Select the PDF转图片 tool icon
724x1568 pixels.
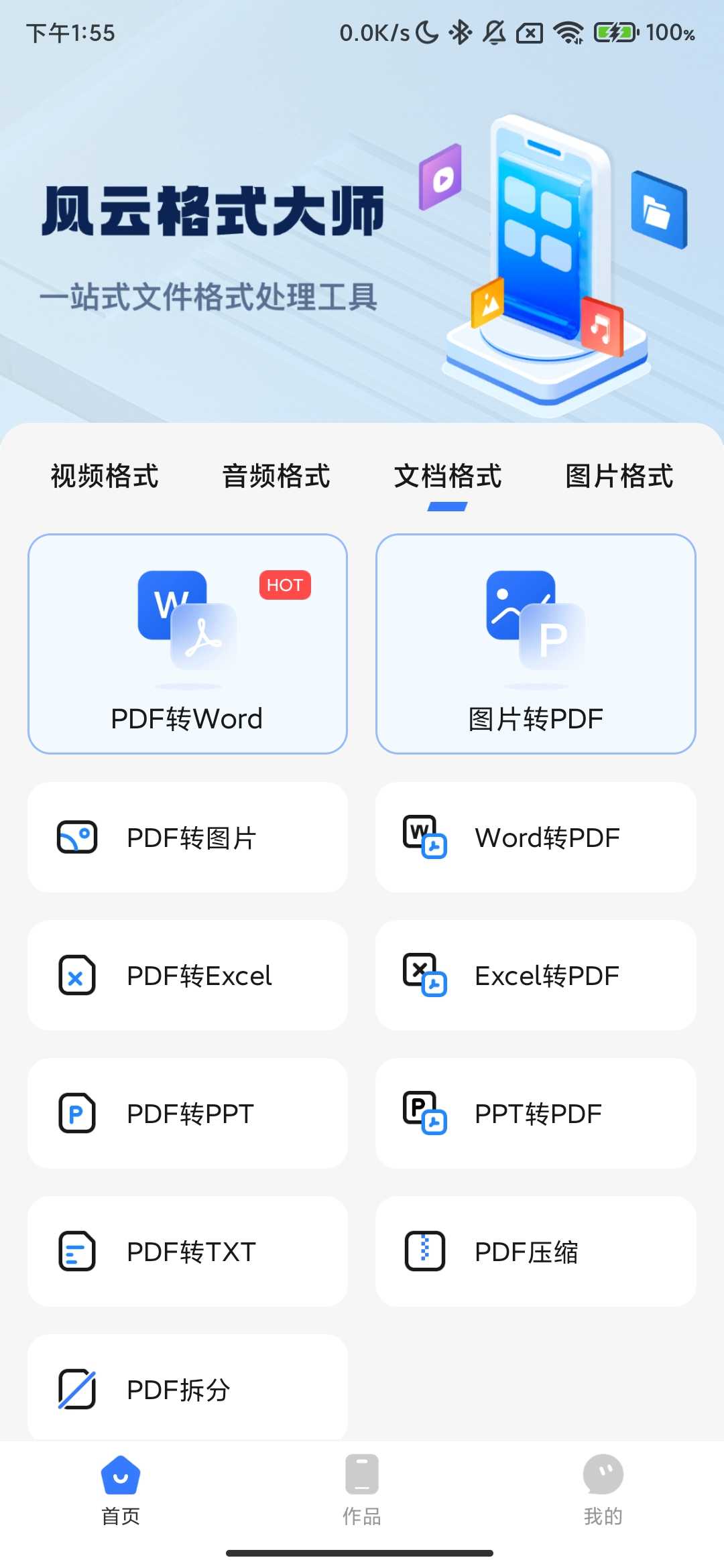(x=76, y=837)
